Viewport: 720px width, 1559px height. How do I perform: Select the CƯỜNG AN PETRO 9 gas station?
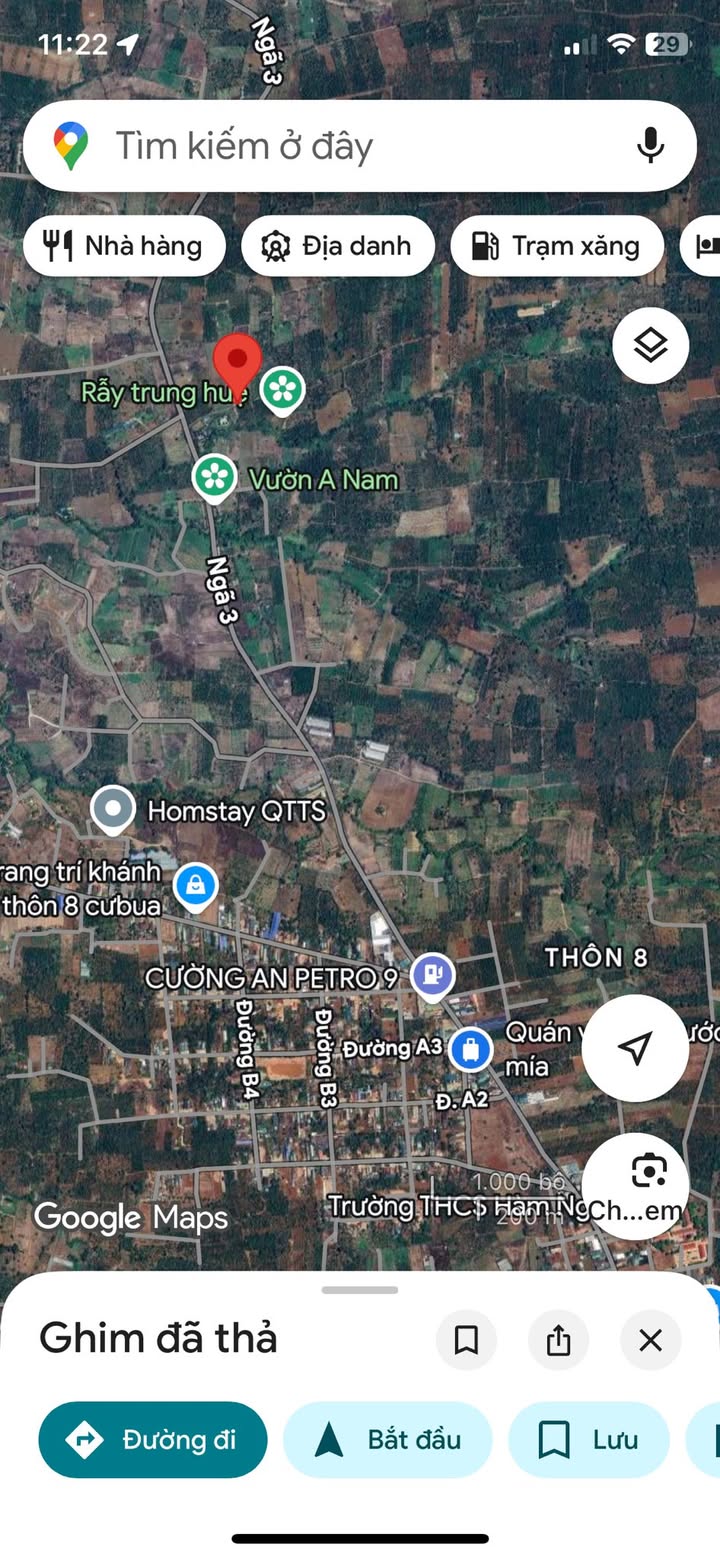(x=432, y=973)
